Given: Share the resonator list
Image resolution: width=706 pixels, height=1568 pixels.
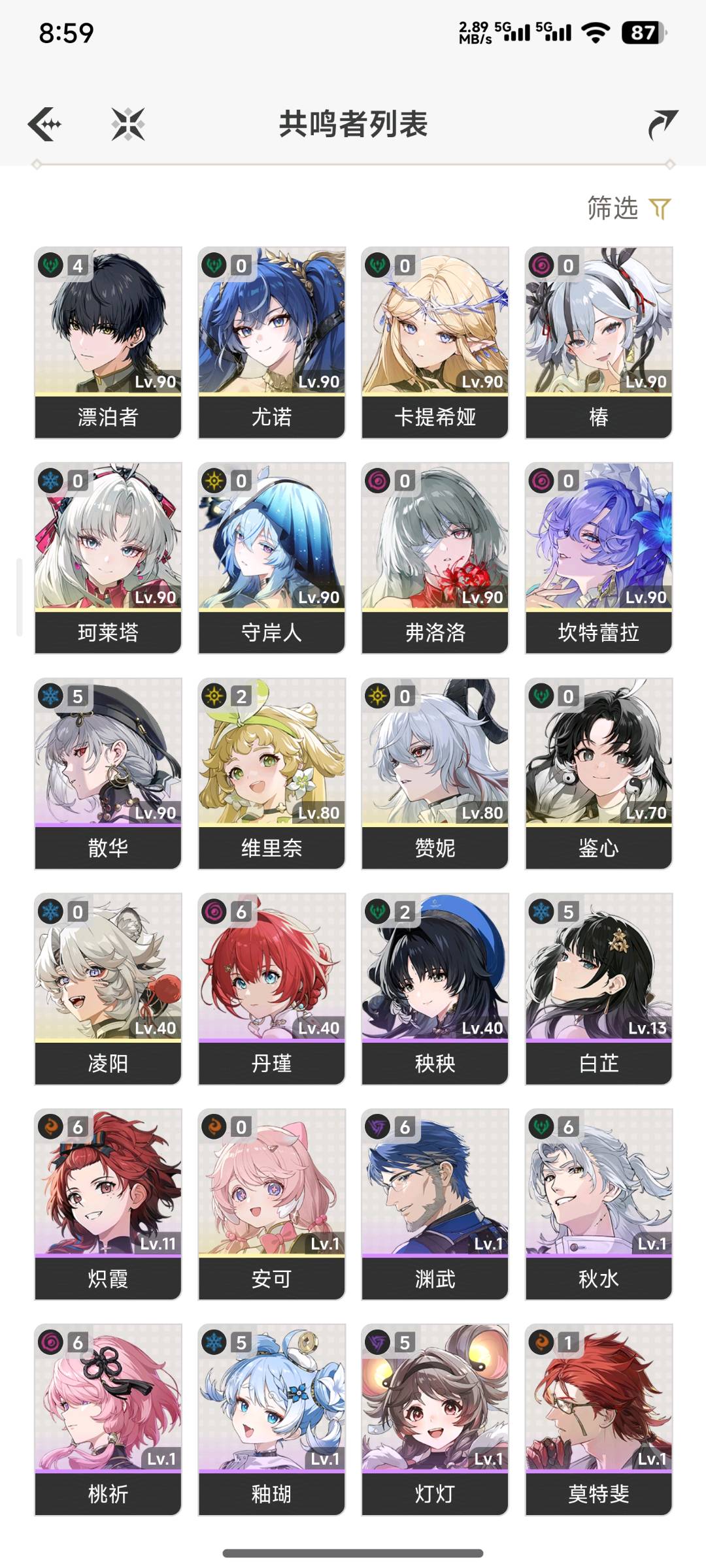Looking at the screenshot, I should [x=663, y=124].
